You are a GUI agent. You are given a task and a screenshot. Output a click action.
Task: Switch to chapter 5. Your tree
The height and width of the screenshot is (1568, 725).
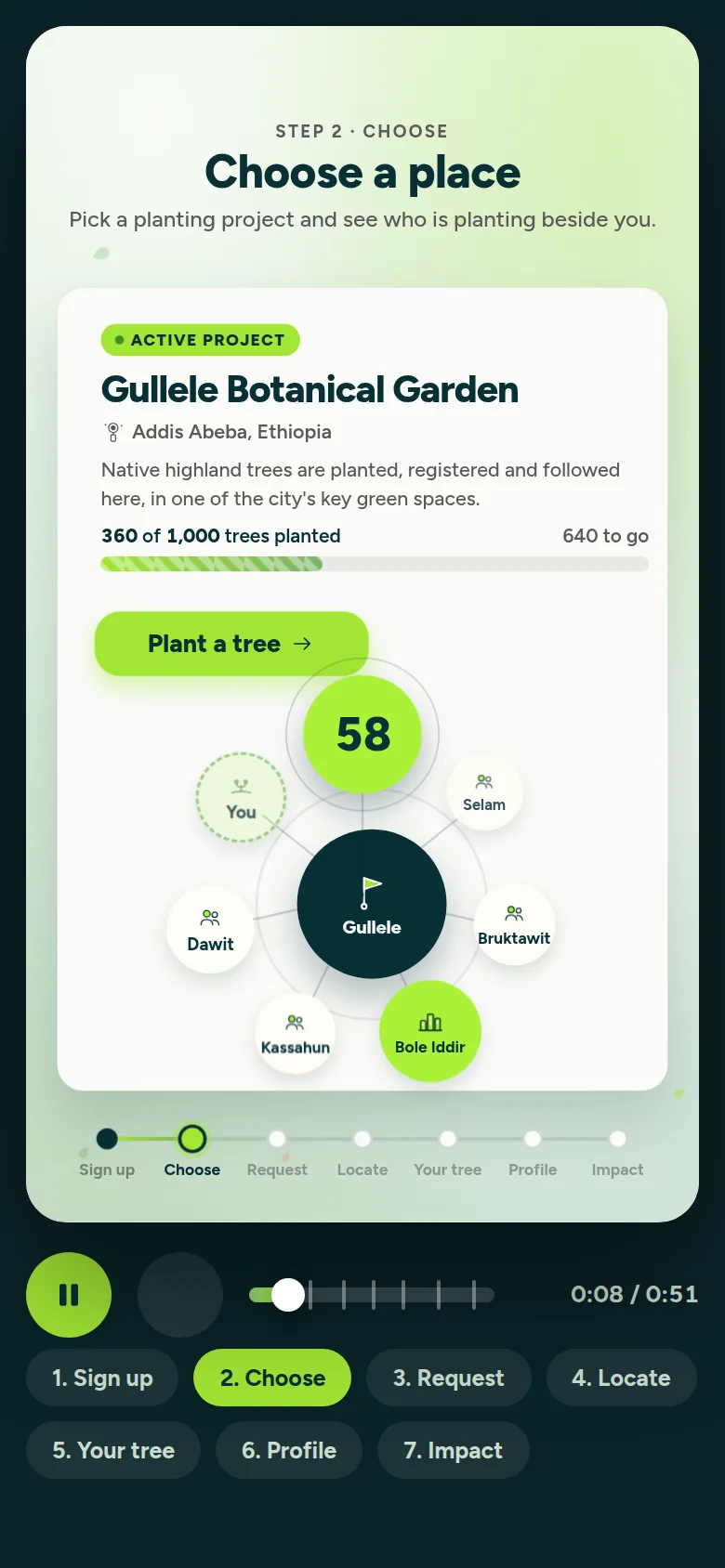[x=113, y=1450]
